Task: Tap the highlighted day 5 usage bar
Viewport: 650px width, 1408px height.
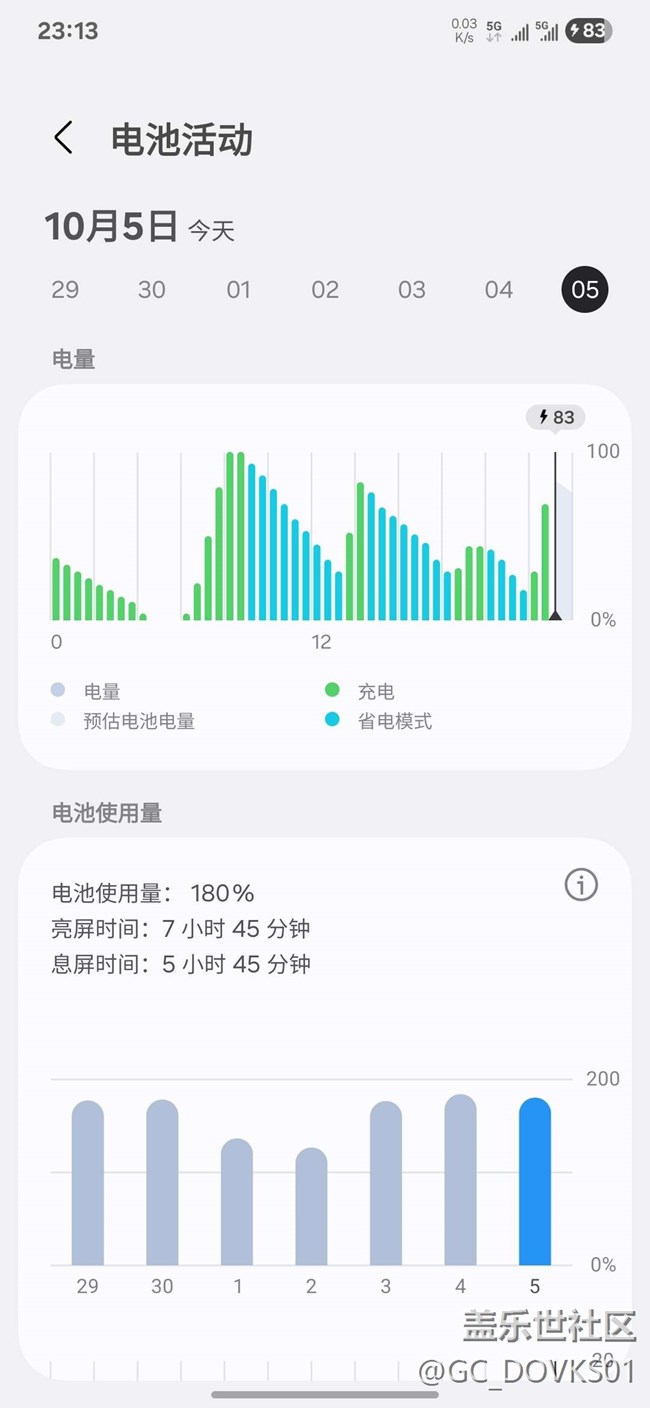Action: click(x=535, y=1183)
